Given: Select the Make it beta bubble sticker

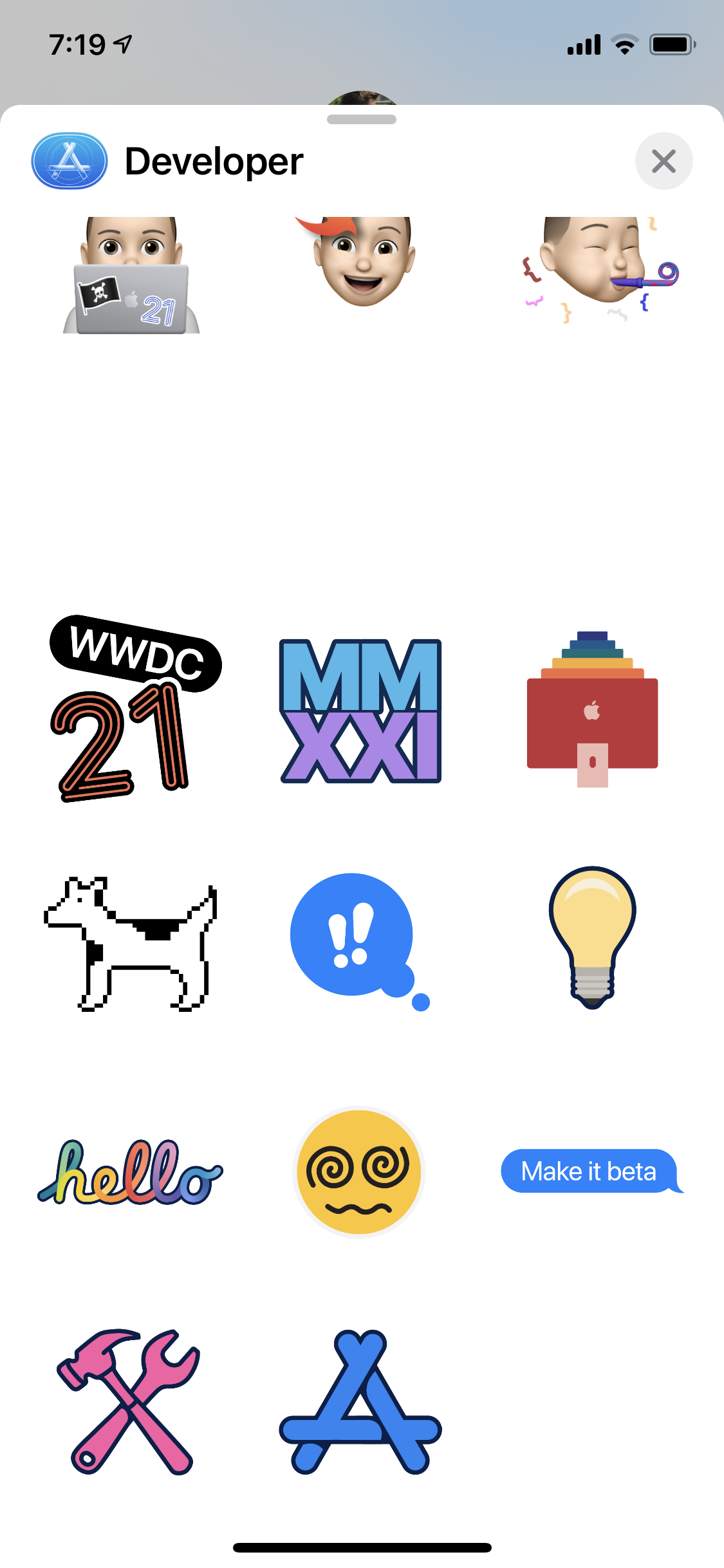Looking at the screenshot, I should 589,1171.
